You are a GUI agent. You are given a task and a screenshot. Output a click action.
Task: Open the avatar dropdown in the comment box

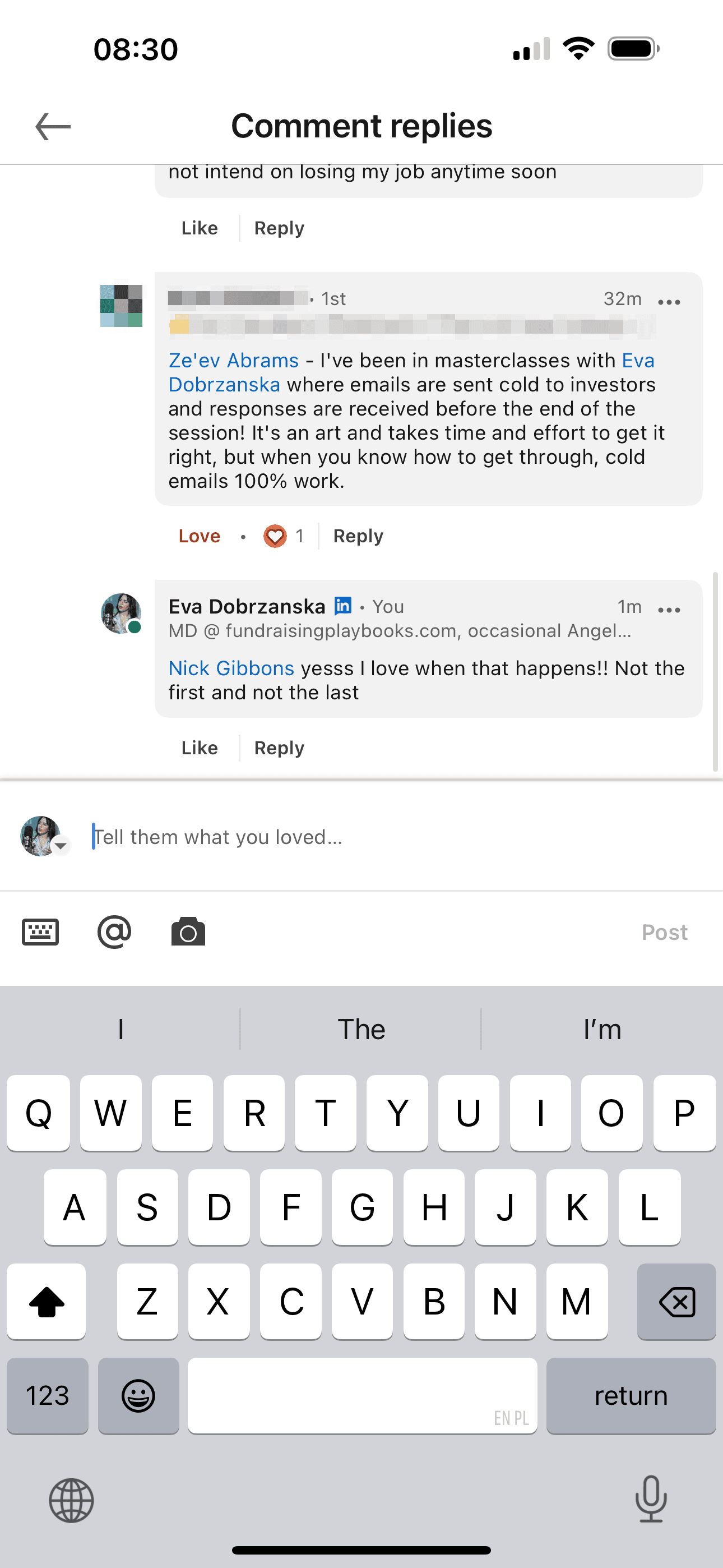click(x=62, y=847)
